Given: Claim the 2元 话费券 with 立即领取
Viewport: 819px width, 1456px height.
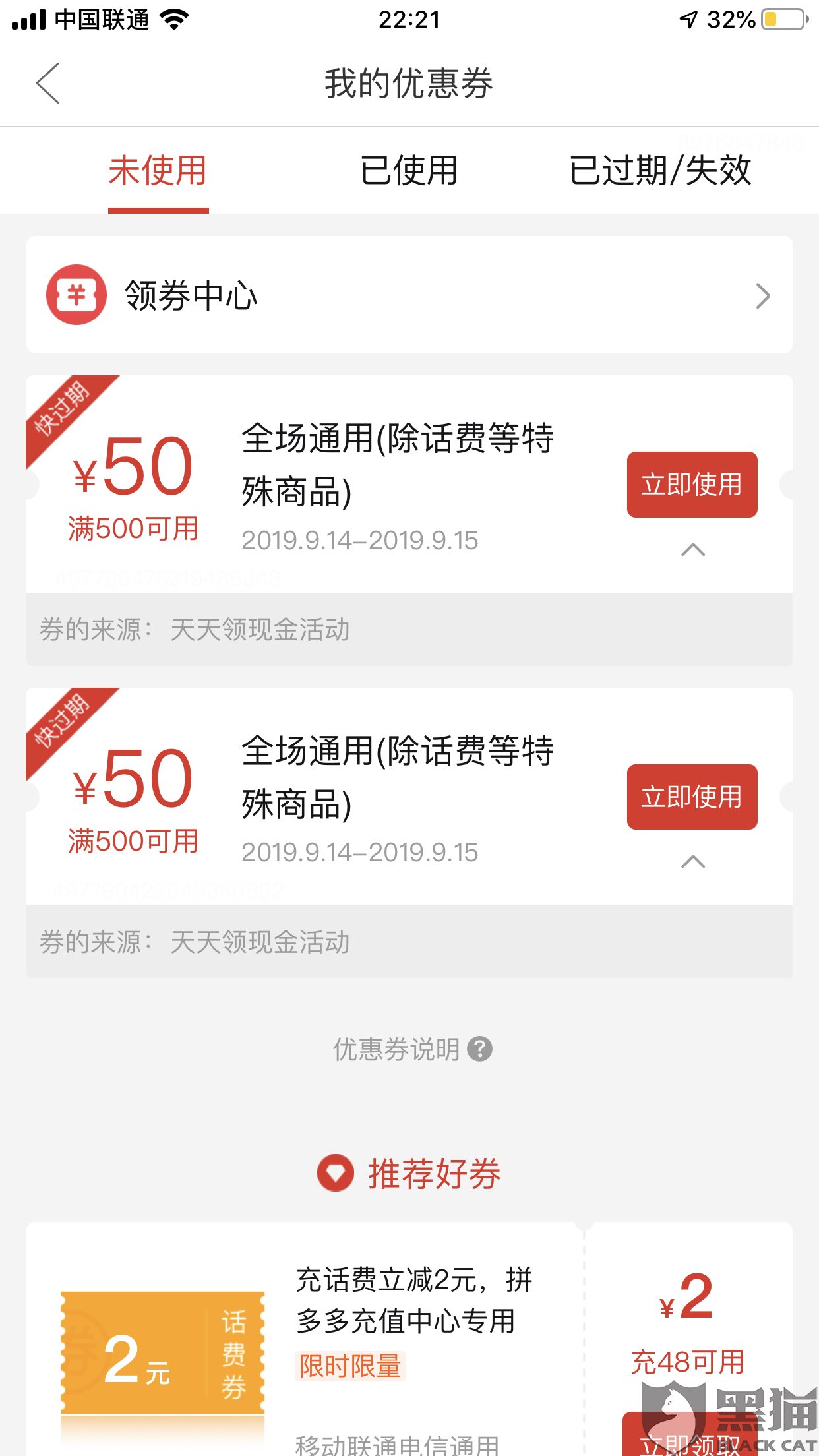Looking at the screenshot, I should point(689,1441).
